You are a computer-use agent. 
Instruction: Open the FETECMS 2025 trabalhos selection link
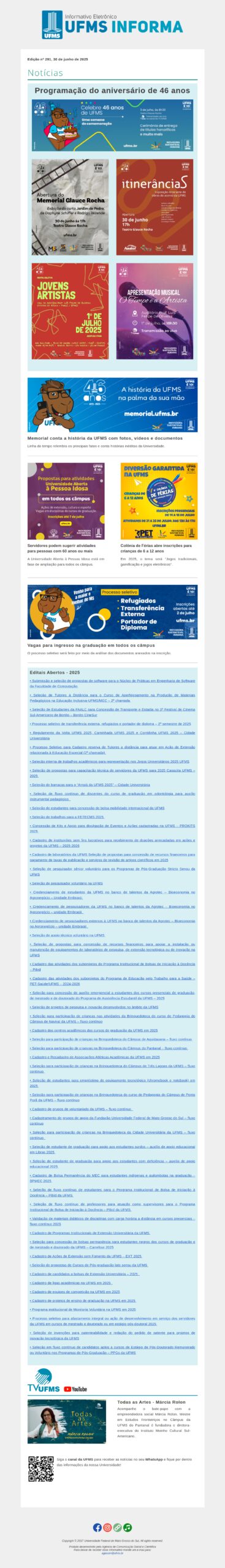click(x=67, y=816)
